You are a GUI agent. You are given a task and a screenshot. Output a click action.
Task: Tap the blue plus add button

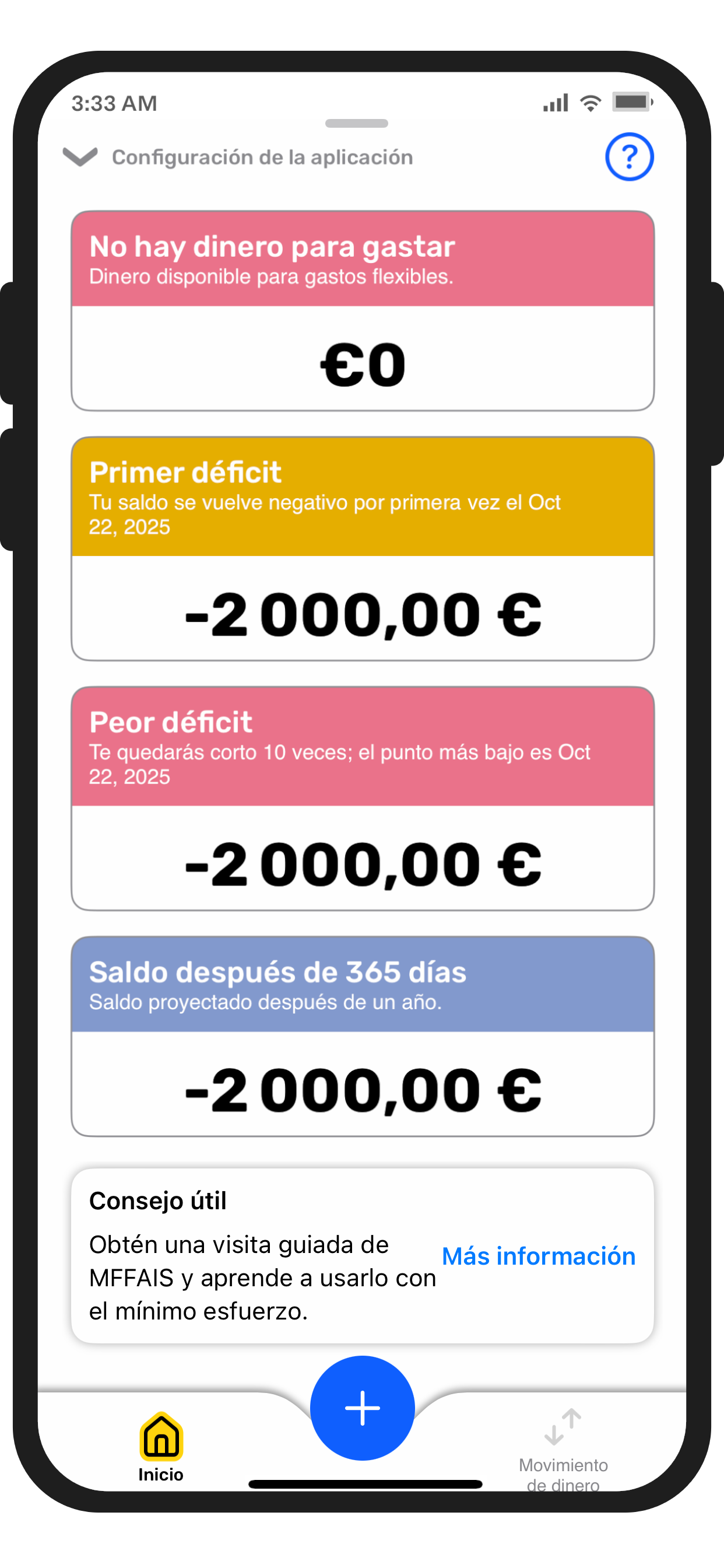click(x=363, y=1408)
